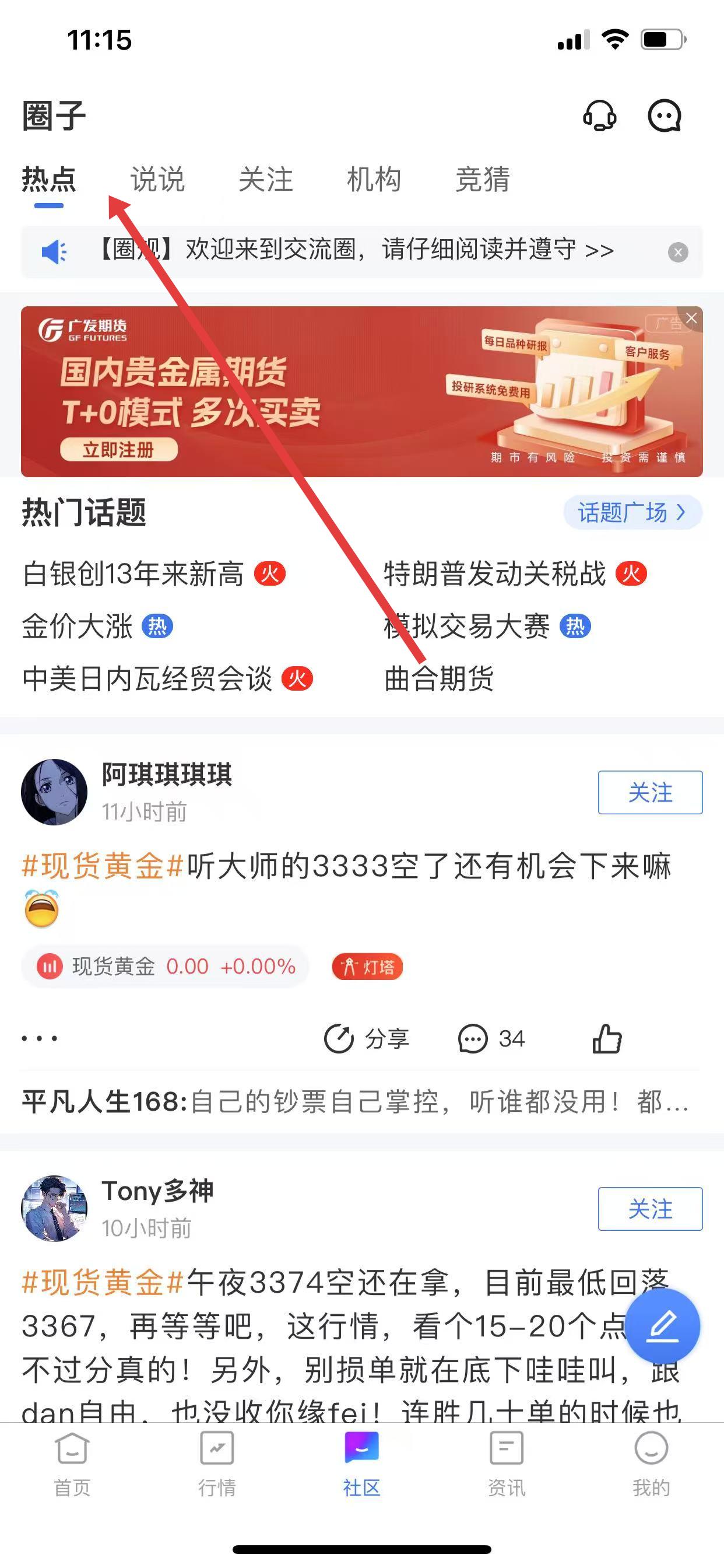This screenshot has width=724, height=1568.
Task: Share 阿琪琪琪琪's post
Action: click(366, 1038)
